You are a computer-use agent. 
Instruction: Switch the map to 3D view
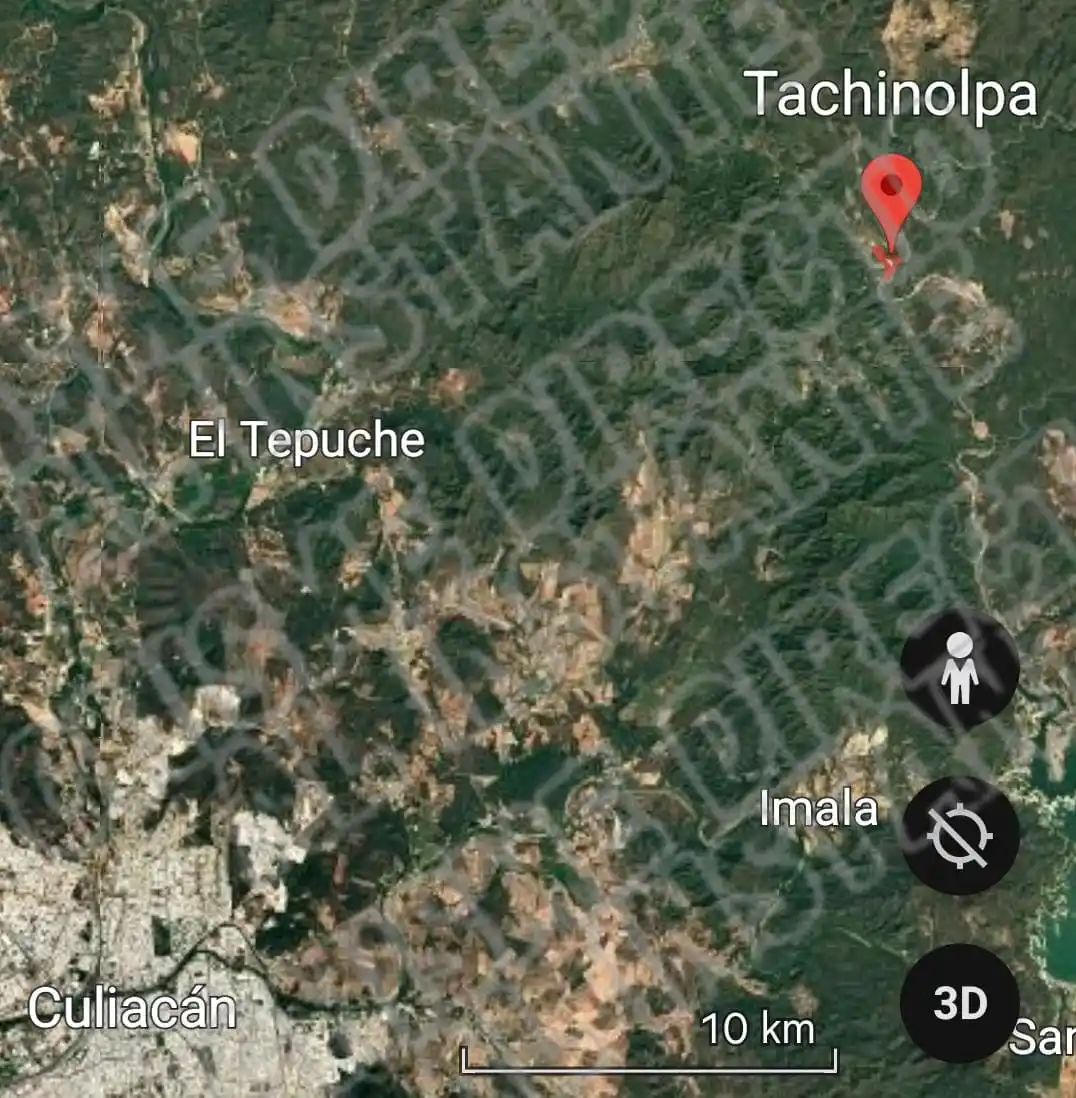point(959,1002)
